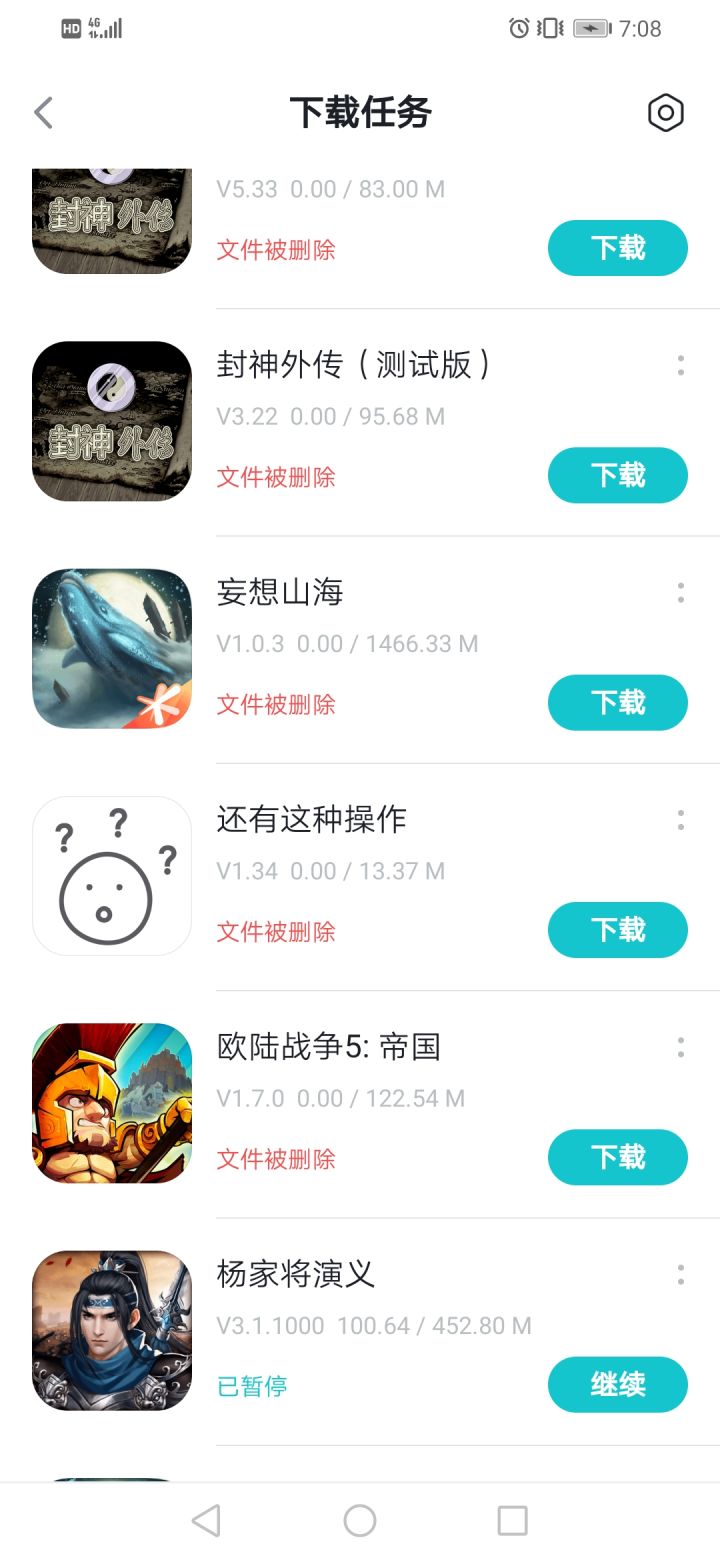Open the more options for 妄想山海
Viewport: 720px width, 1560px height.
coord(681,592)
